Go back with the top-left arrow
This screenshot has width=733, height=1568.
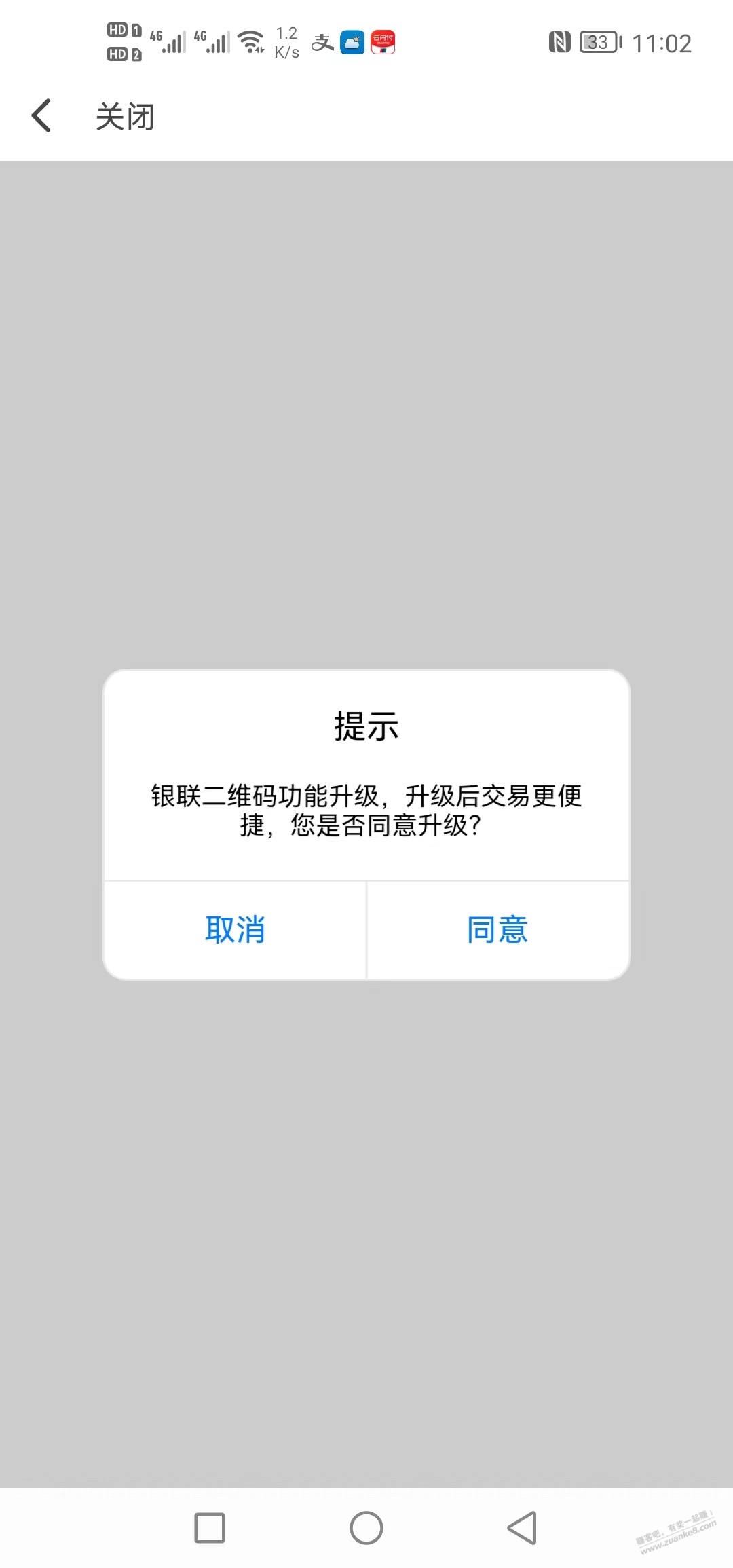(x=41, y=115)
